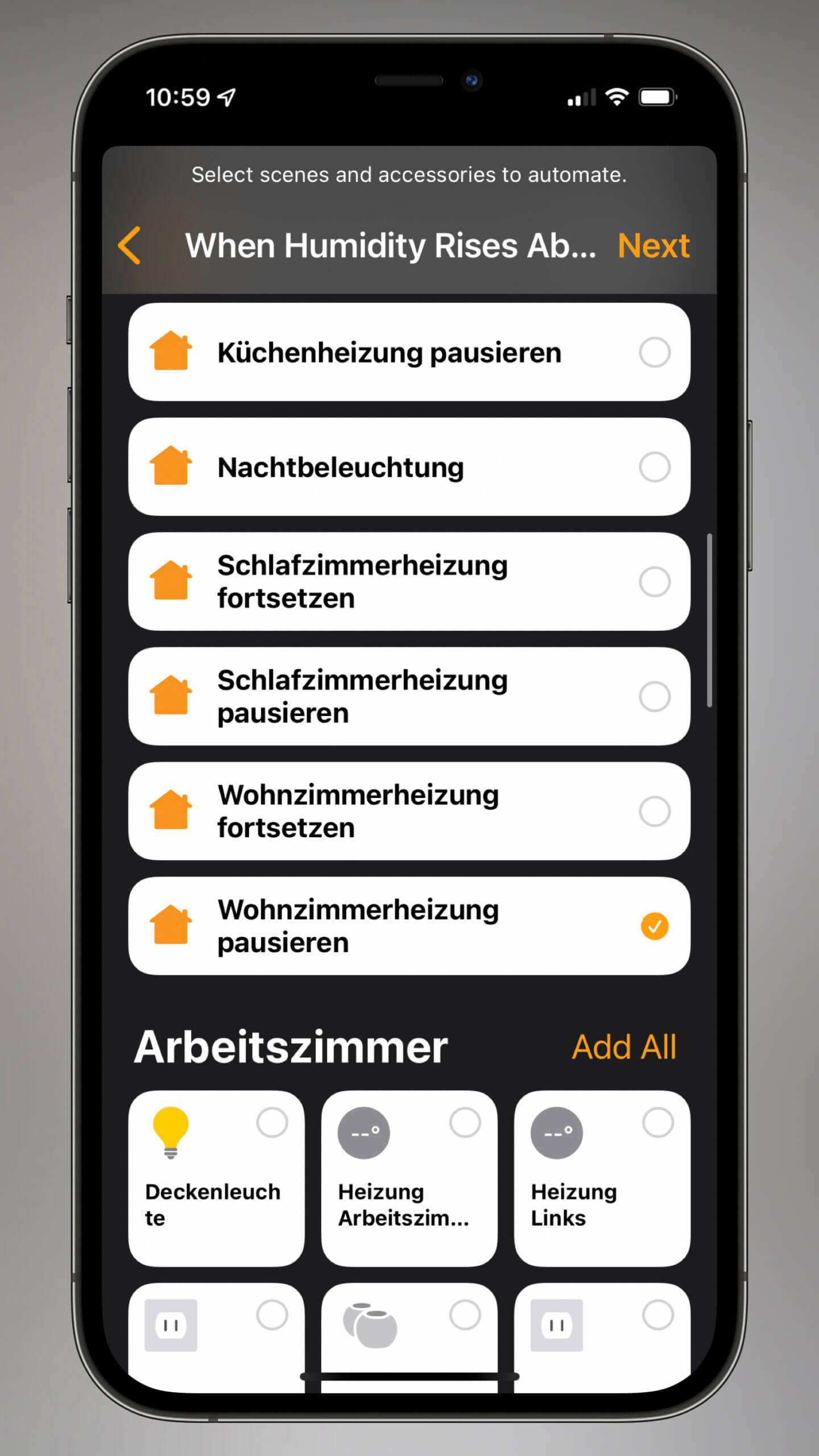Select the Küchenheizung pausieren scene
This screenshot has width=819, height=1456.
(x=409, y=352)
